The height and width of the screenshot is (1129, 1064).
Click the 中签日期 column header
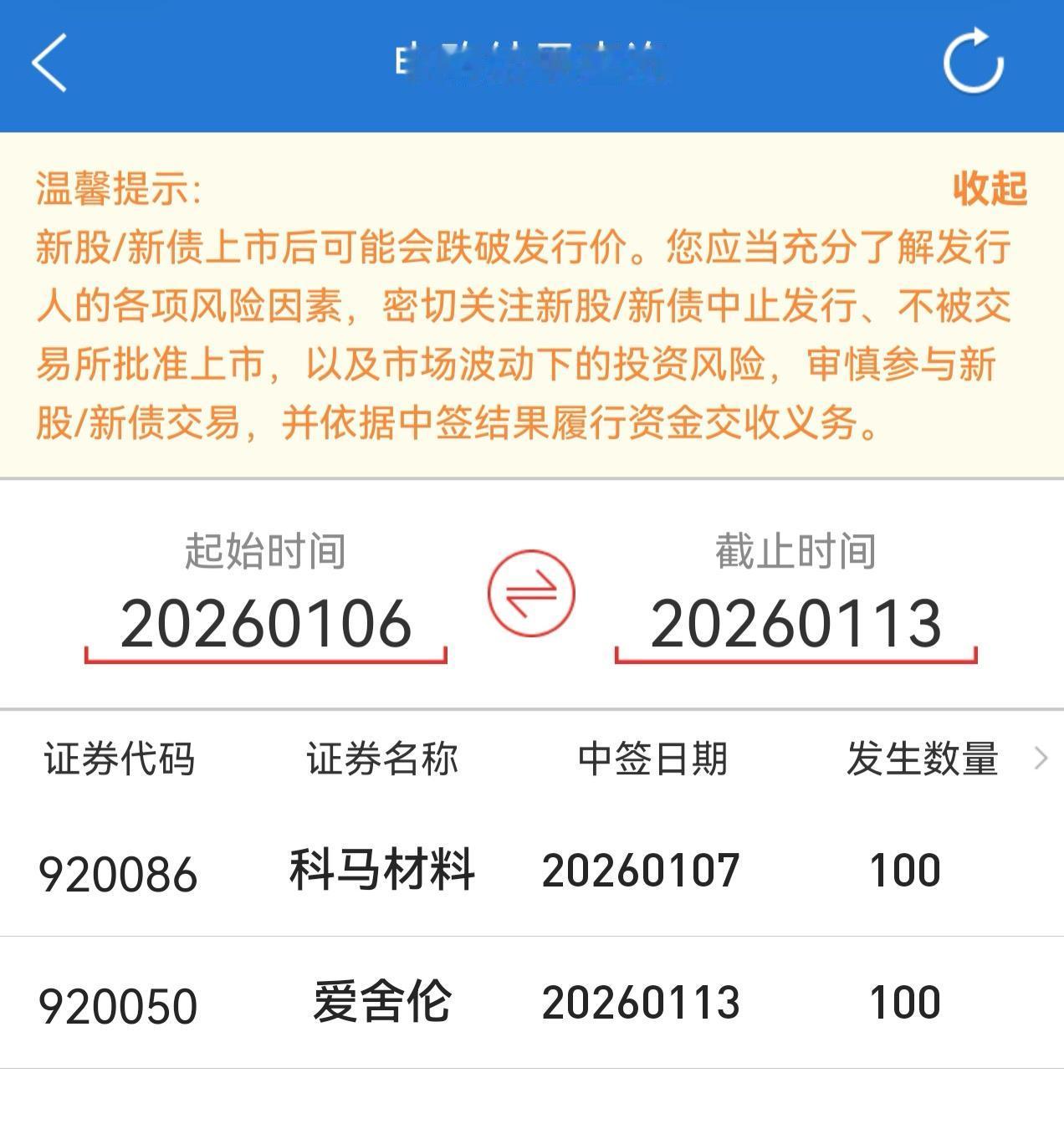652,759
